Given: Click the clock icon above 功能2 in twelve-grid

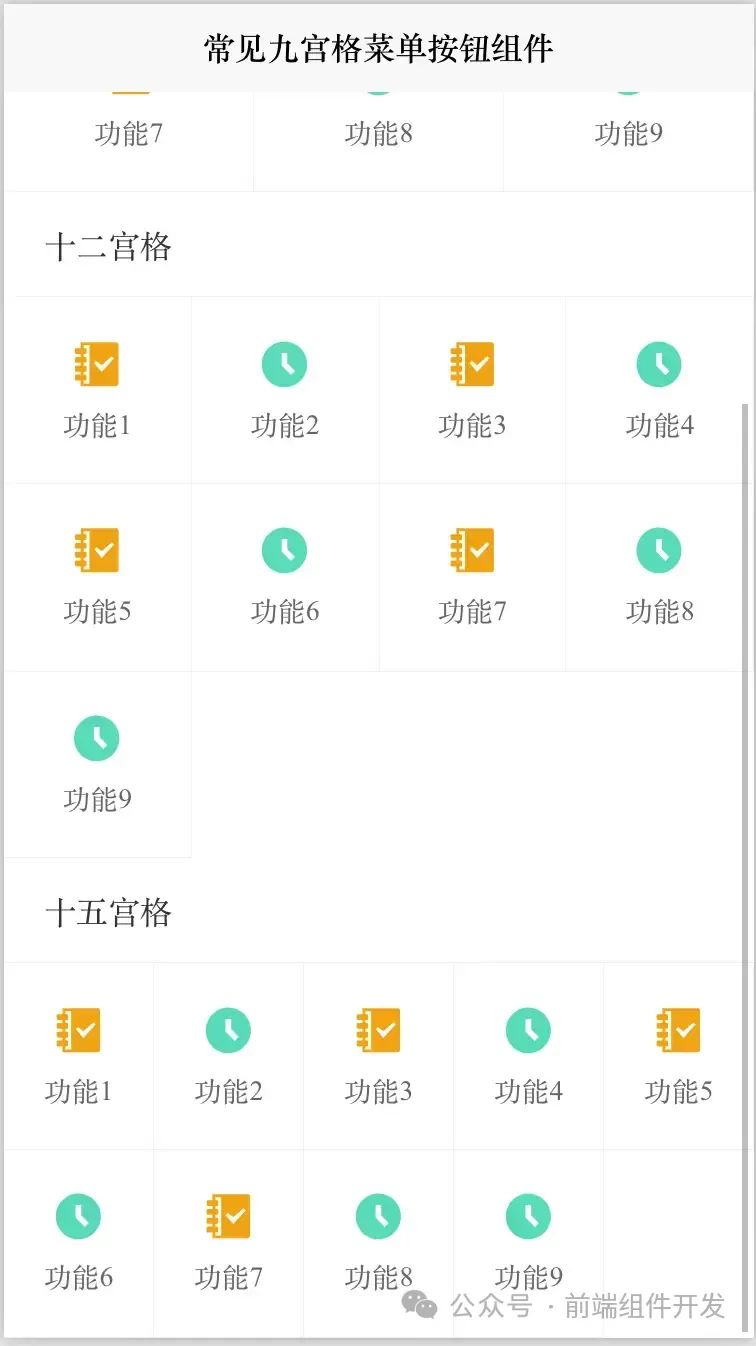Looking at the screenshot, I should tap(284, 363).
